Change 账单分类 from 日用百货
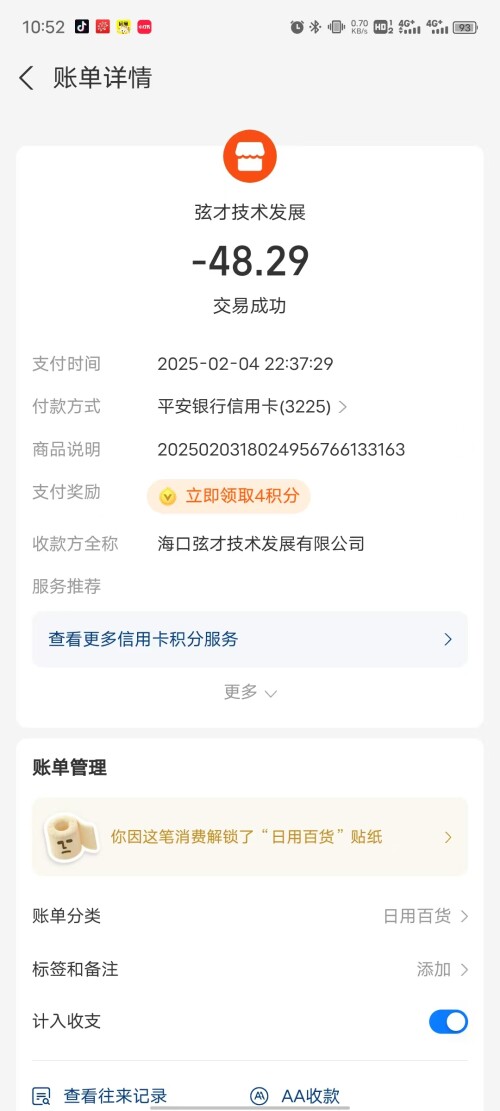500x1111 pixels. click(250, 916)
